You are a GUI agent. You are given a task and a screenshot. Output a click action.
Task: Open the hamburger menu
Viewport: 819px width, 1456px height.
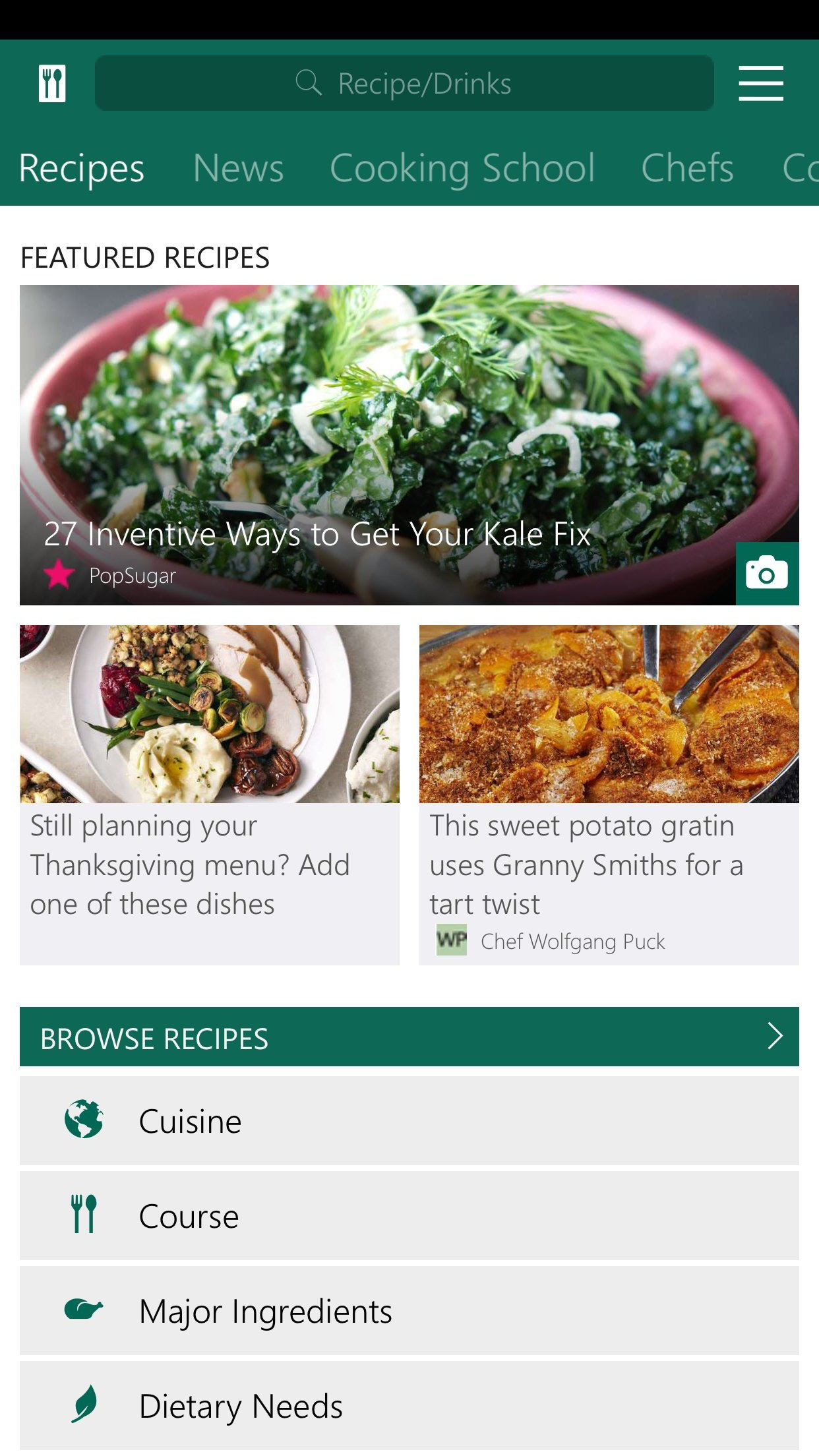pyautogui.click(x=760, y=84)
